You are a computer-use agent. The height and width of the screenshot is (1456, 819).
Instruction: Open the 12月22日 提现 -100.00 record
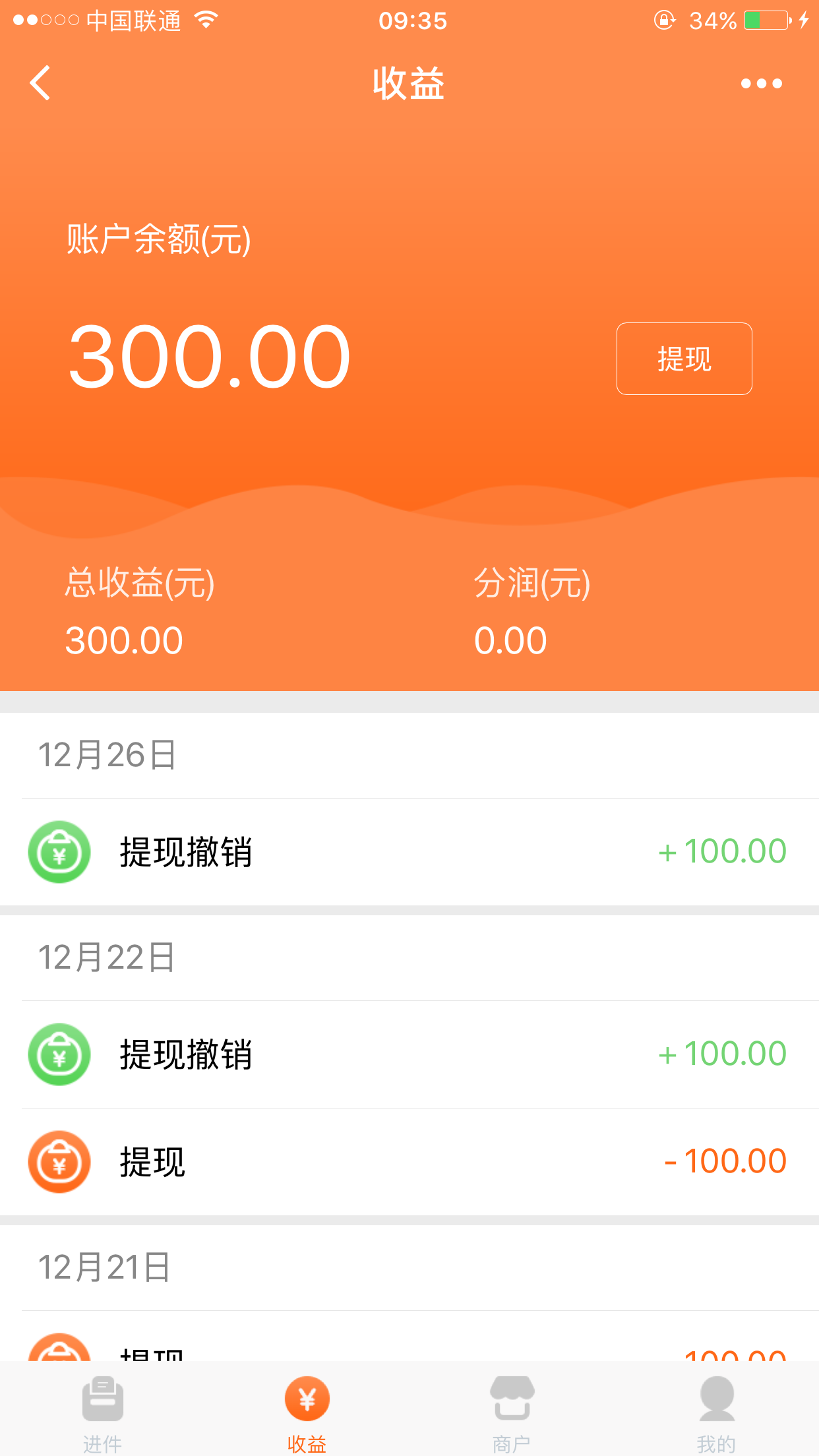pos(409,1162)
